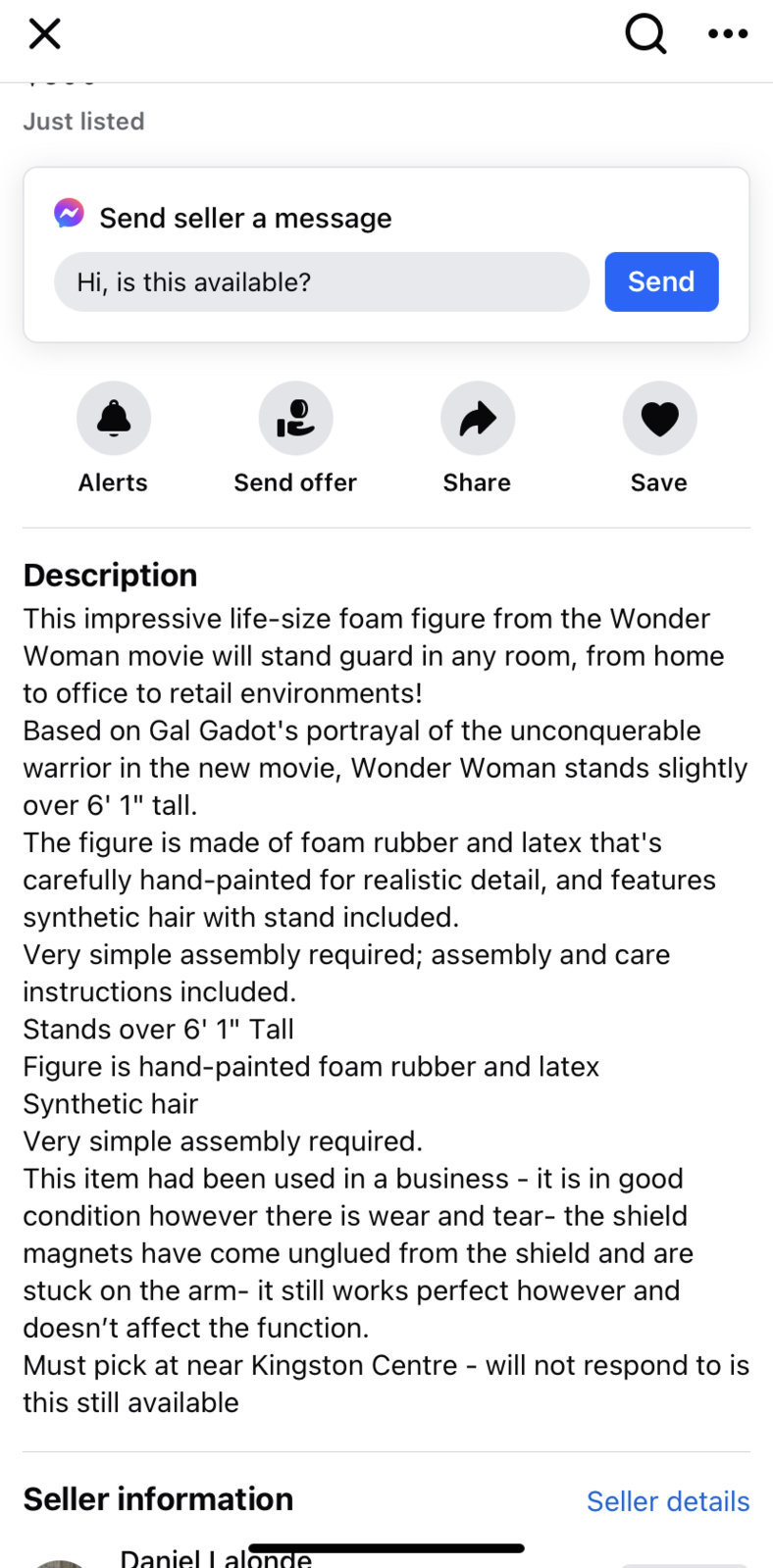Open the three-dot overflow menu

[728, 34]
